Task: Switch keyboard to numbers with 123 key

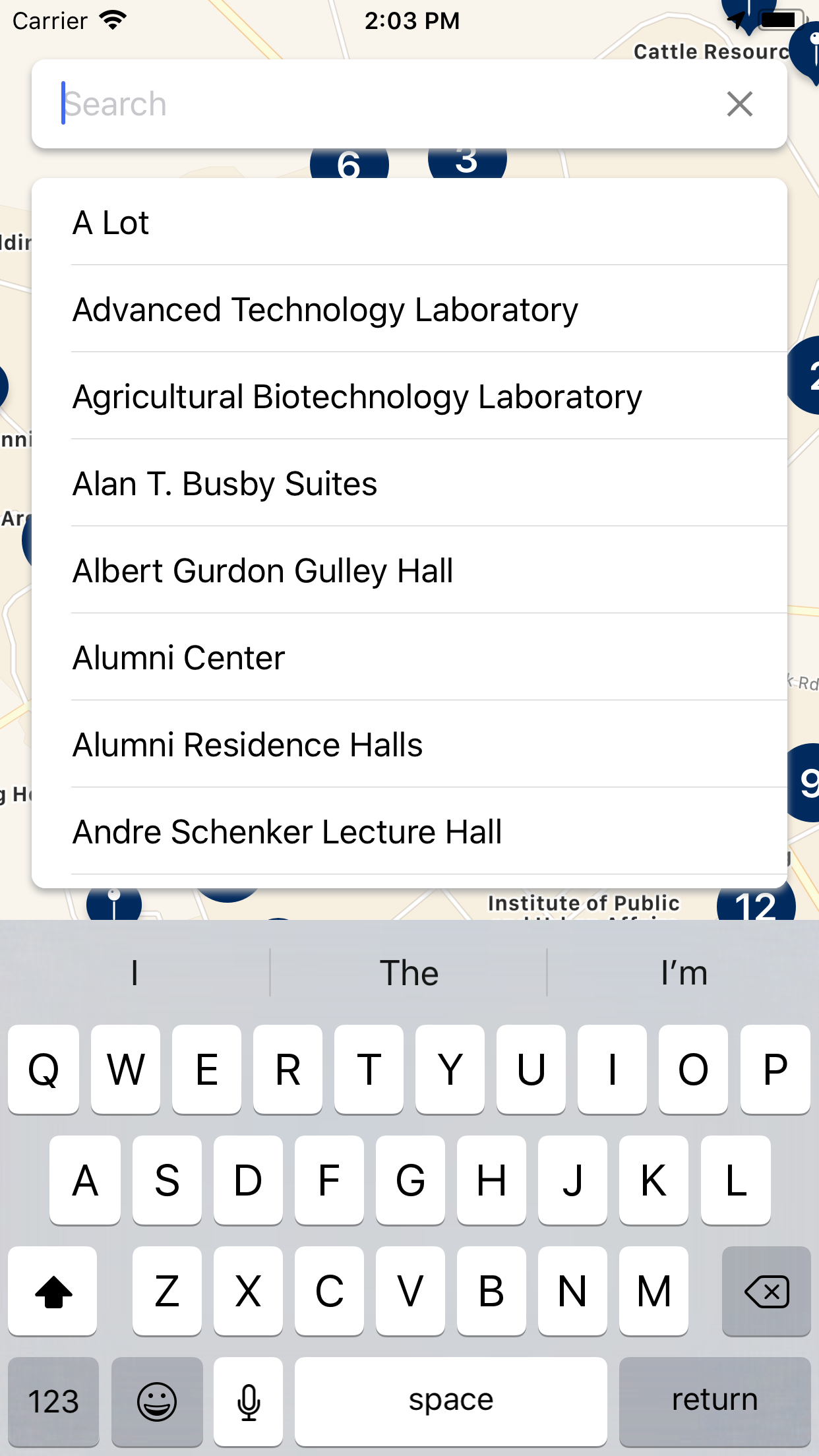Action: (x=53, y=1401)
